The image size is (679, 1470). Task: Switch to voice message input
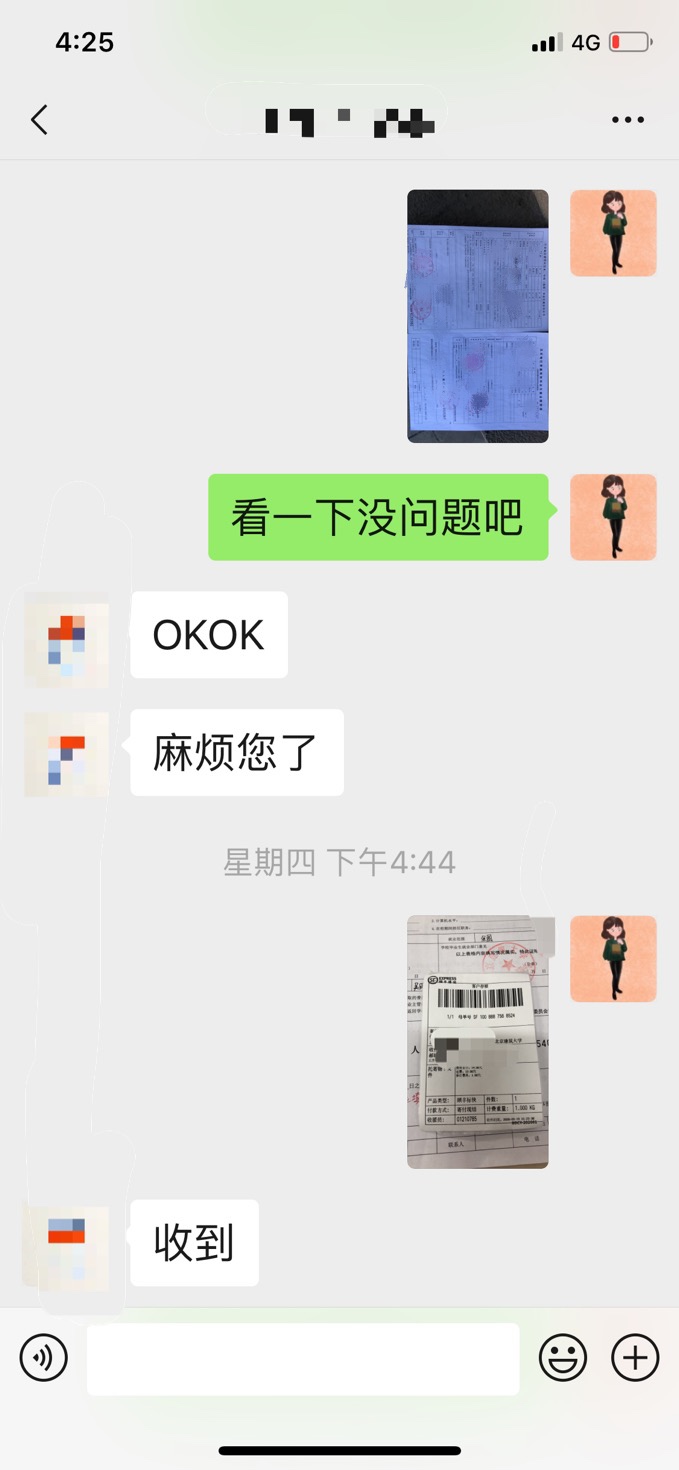pos(43,1358)
